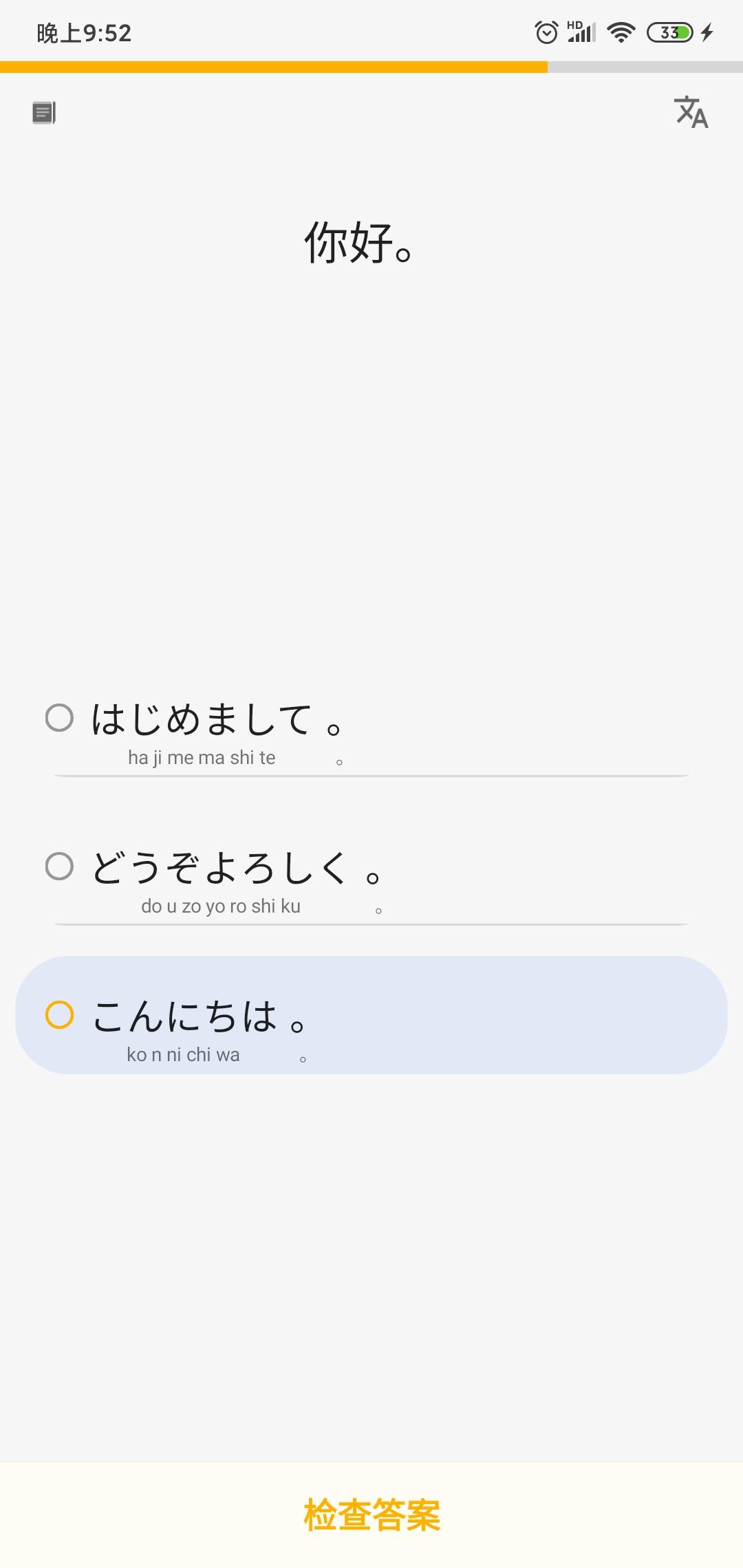
Task: Click the romaji ko n ni chi wa
Action: (x=182, y=1054)
